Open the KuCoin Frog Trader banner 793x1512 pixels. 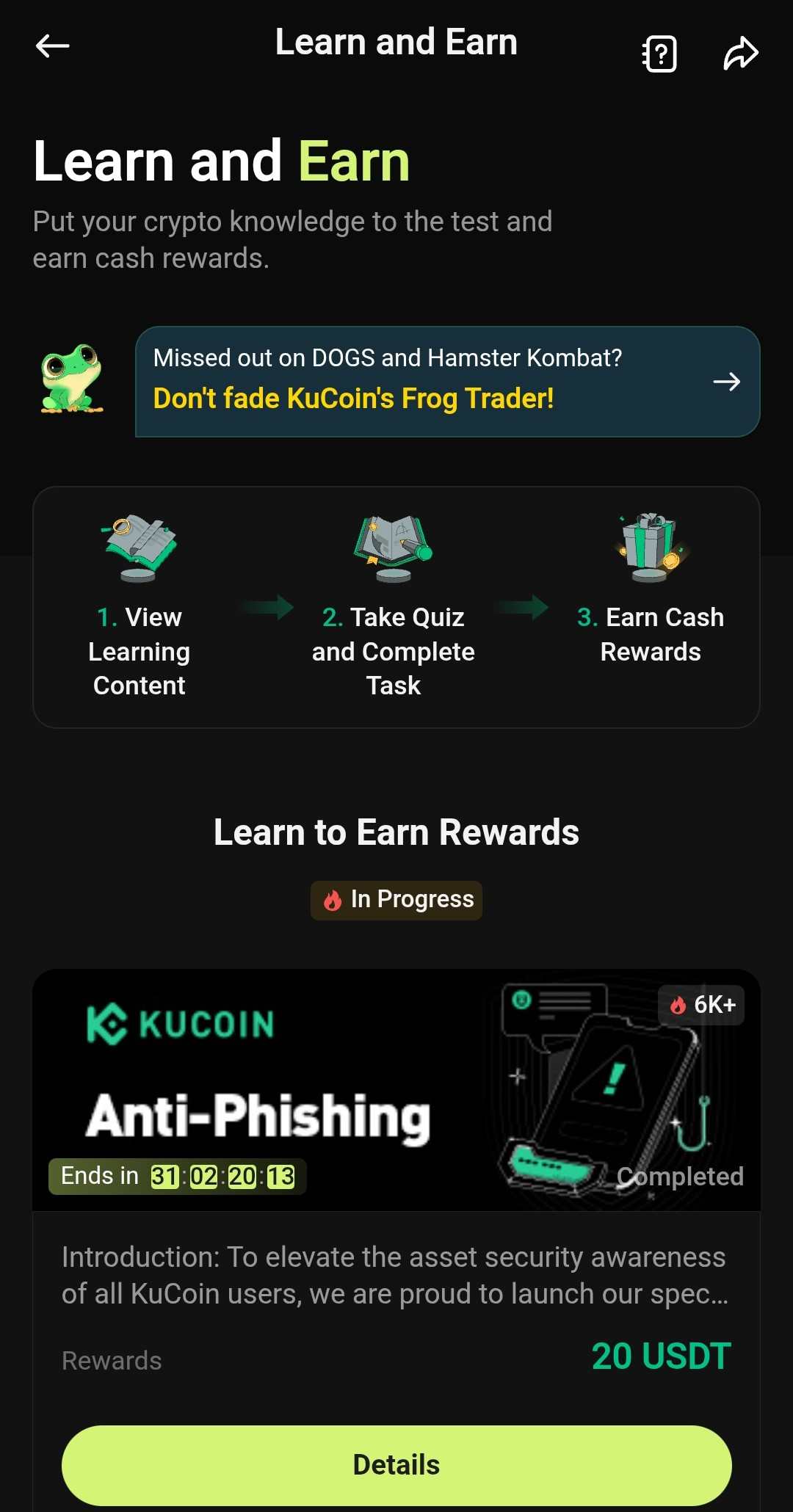tap(447, 382)
